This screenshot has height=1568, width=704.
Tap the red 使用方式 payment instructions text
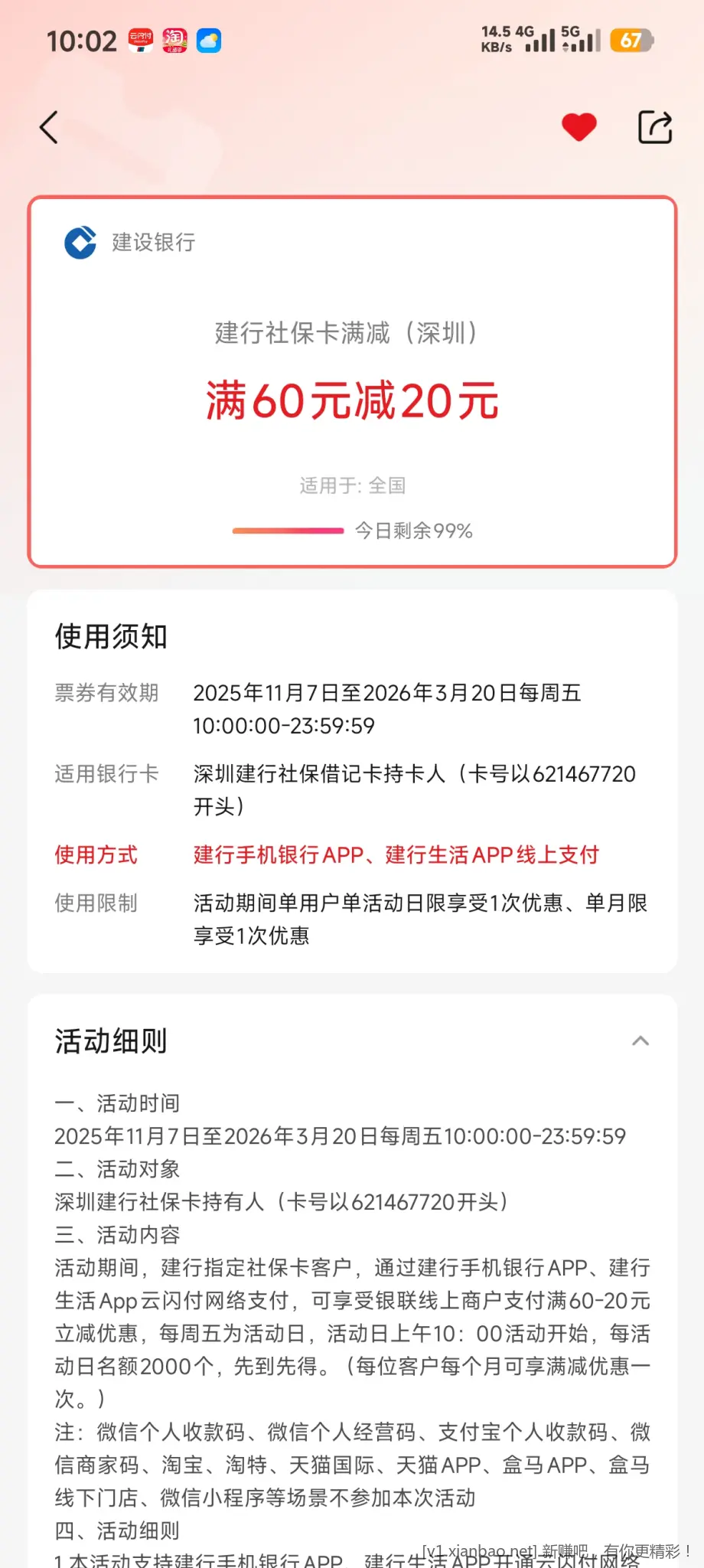[x=396, y=854]
